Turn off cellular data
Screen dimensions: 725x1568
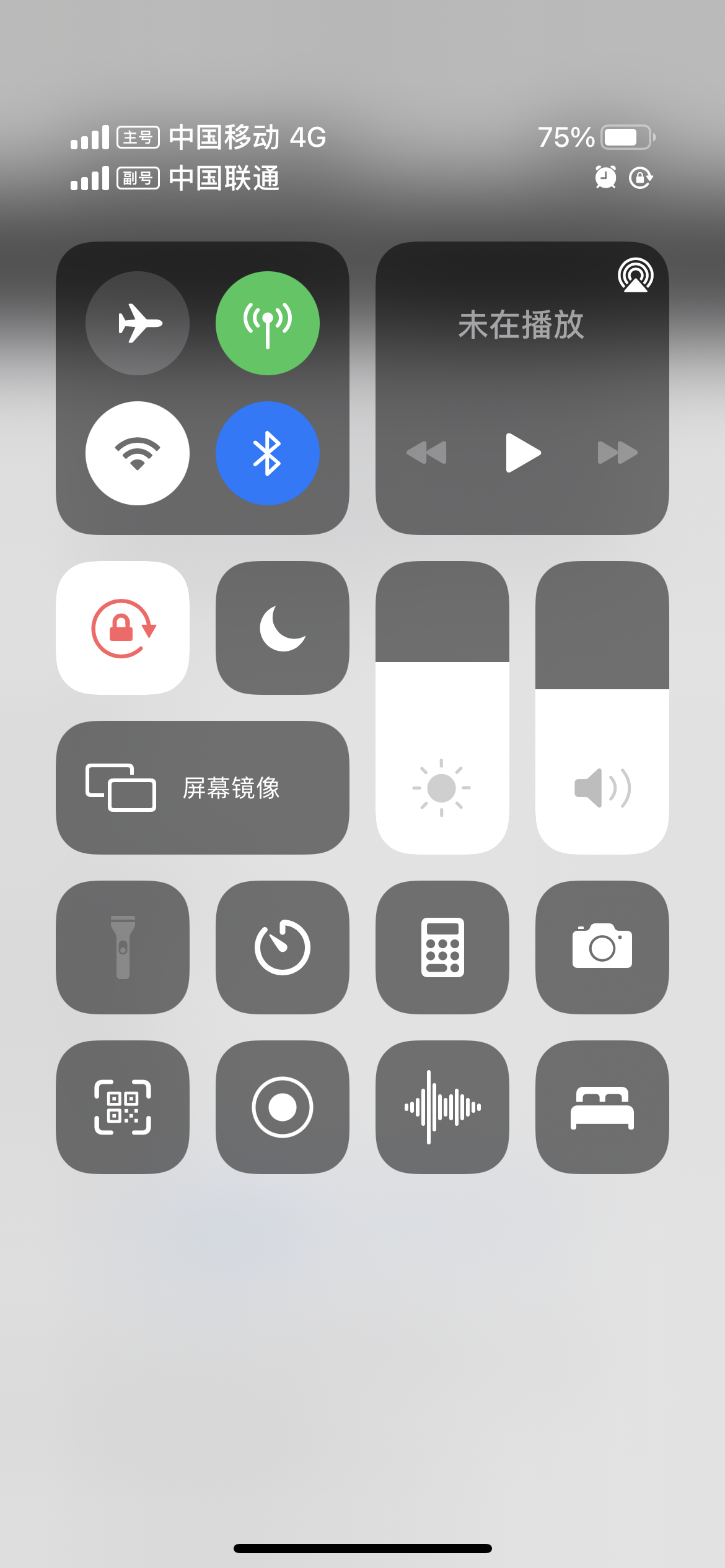pos(267,323)
